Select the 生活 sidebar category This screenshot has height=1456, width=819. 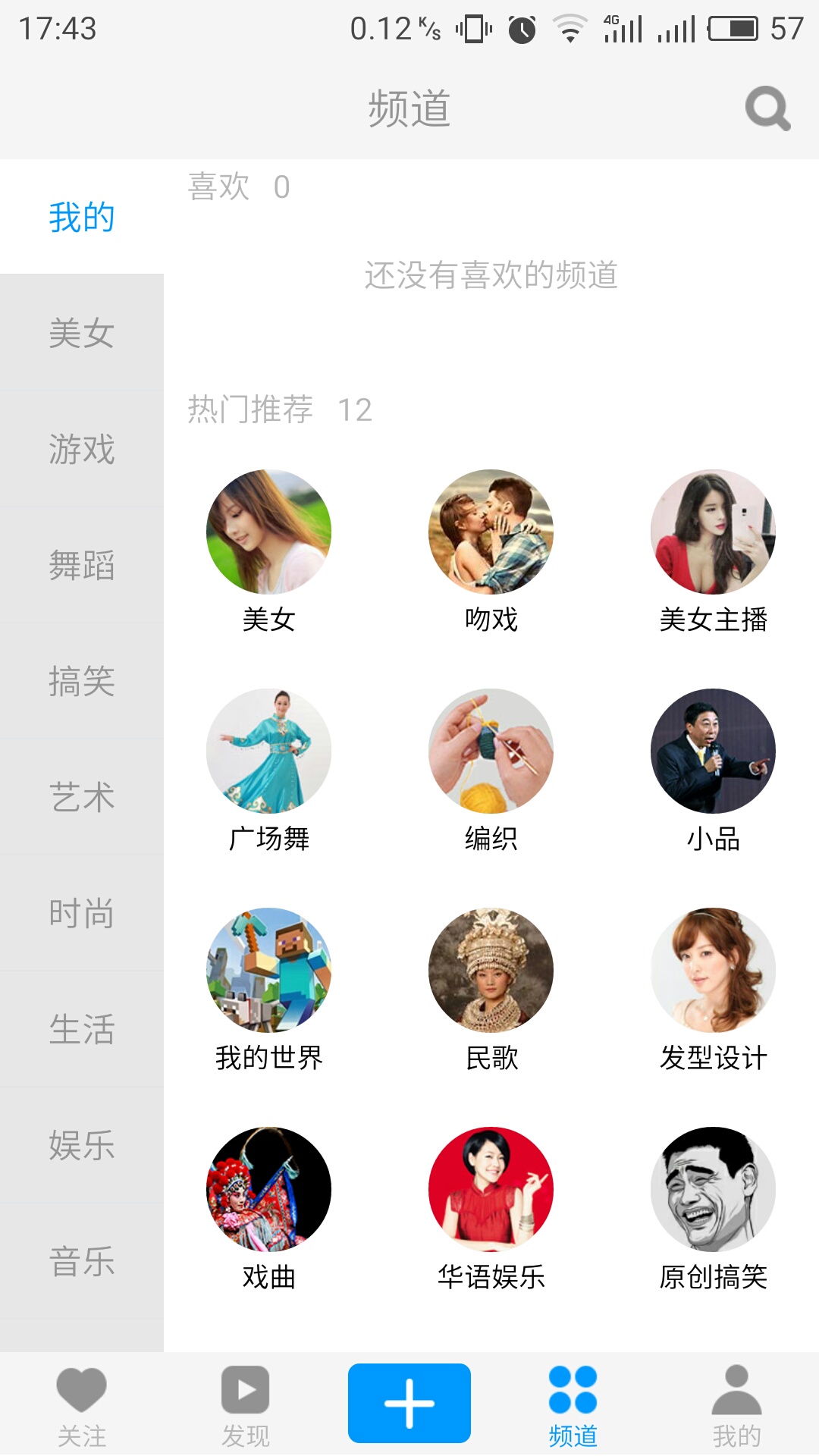82,1029
